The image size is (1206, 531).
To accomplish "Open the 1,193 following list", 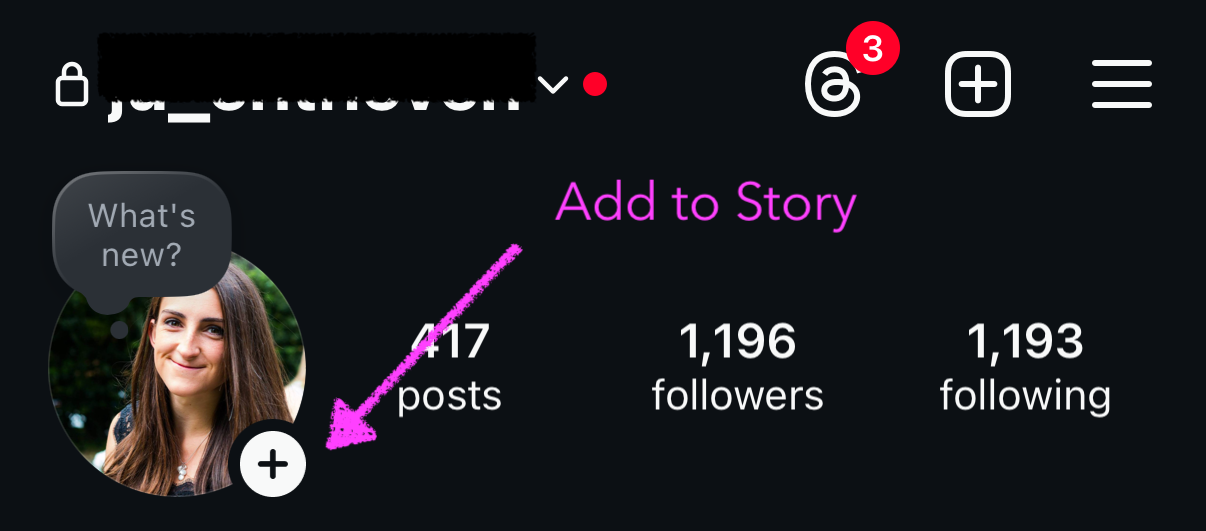I will pos(1025,368).
